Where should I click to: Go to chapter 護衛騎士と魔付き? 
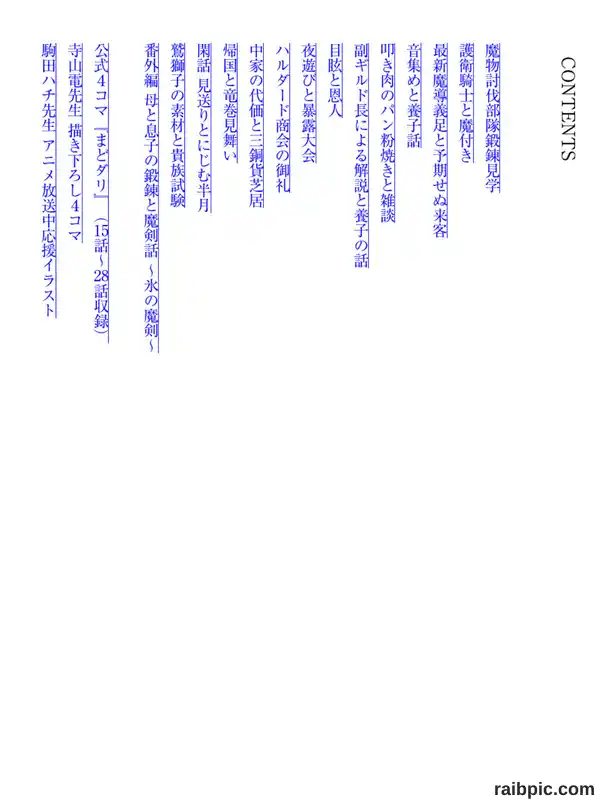pyautogui.click(x=465, y=103)
